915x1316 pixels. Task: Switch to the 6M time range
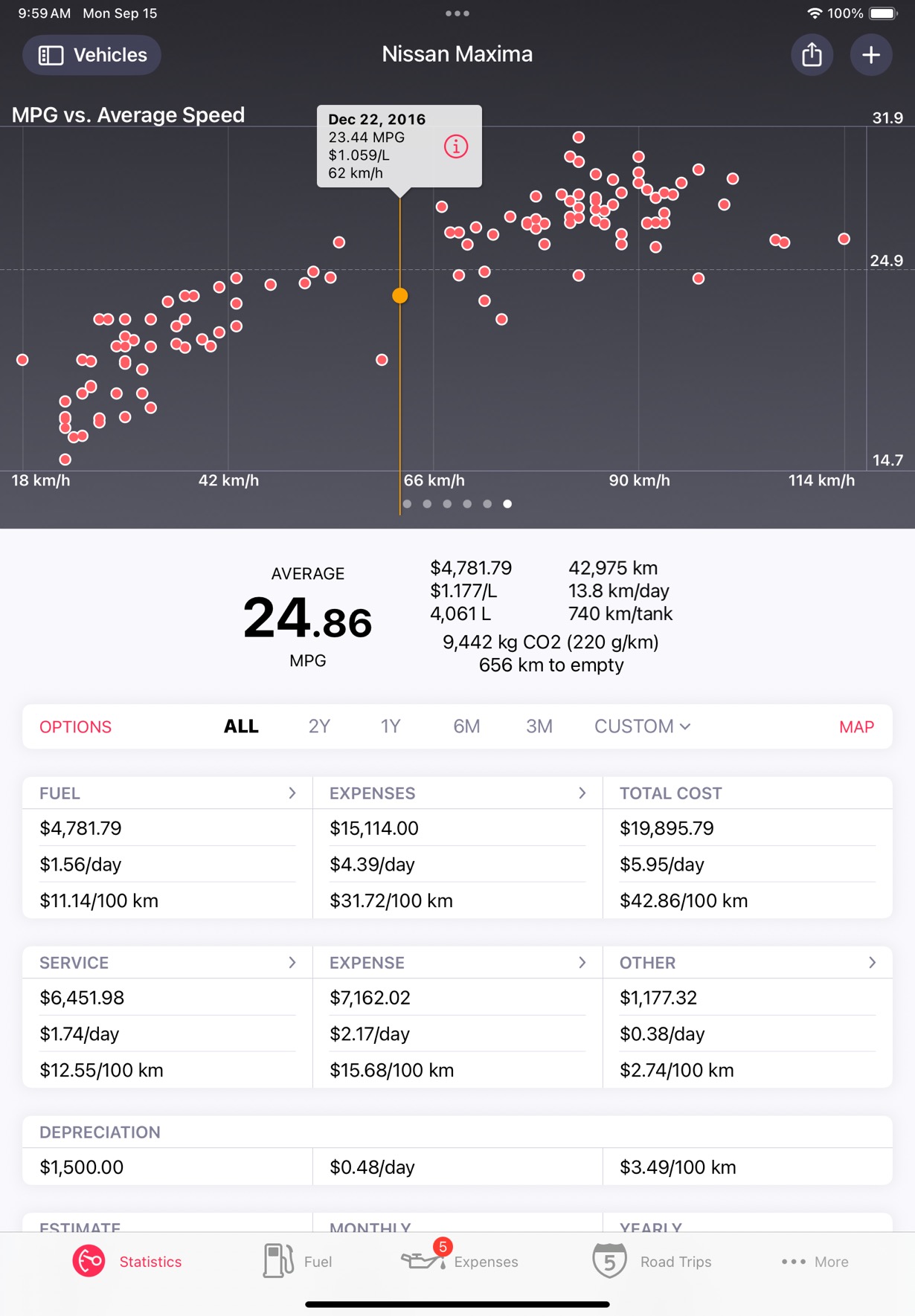click(x=466, y=726)
